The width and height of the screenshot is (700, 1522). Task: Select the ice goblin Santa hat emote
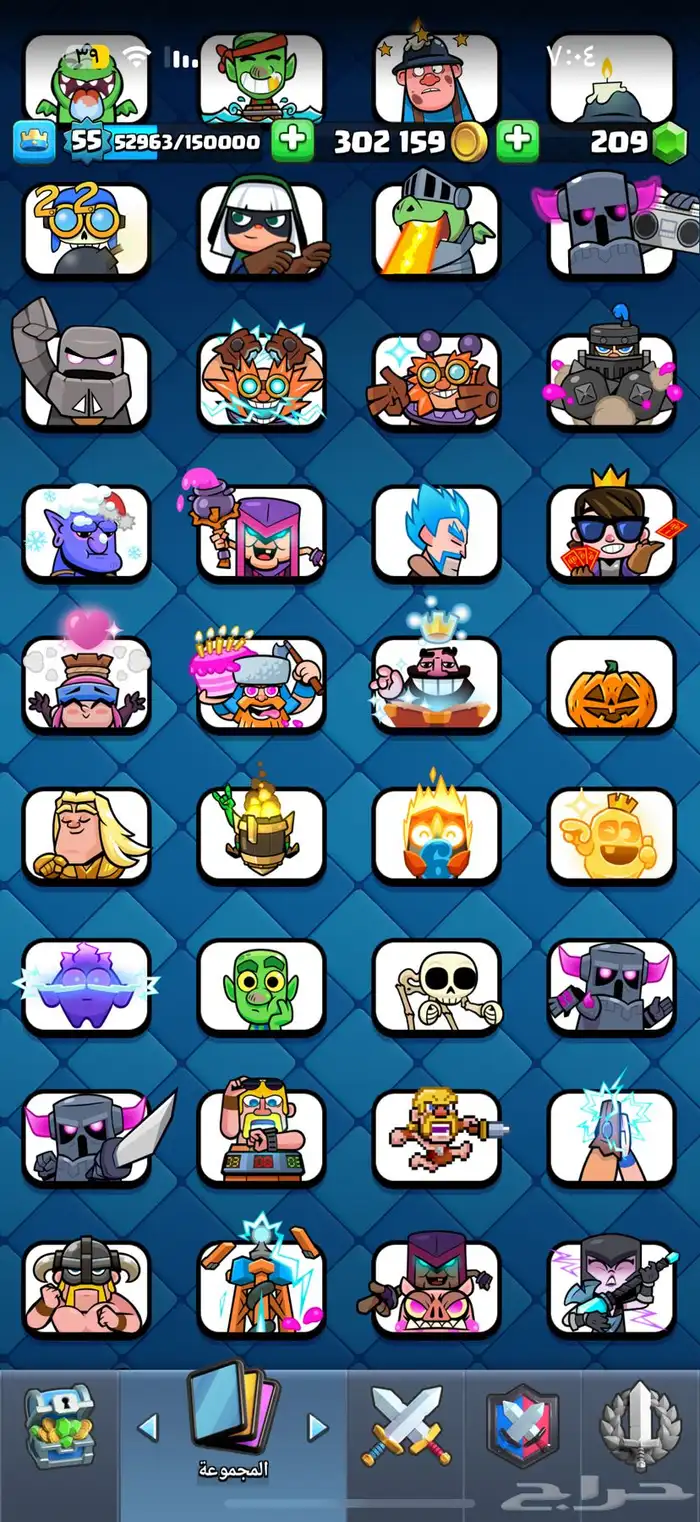pos(86,533)
